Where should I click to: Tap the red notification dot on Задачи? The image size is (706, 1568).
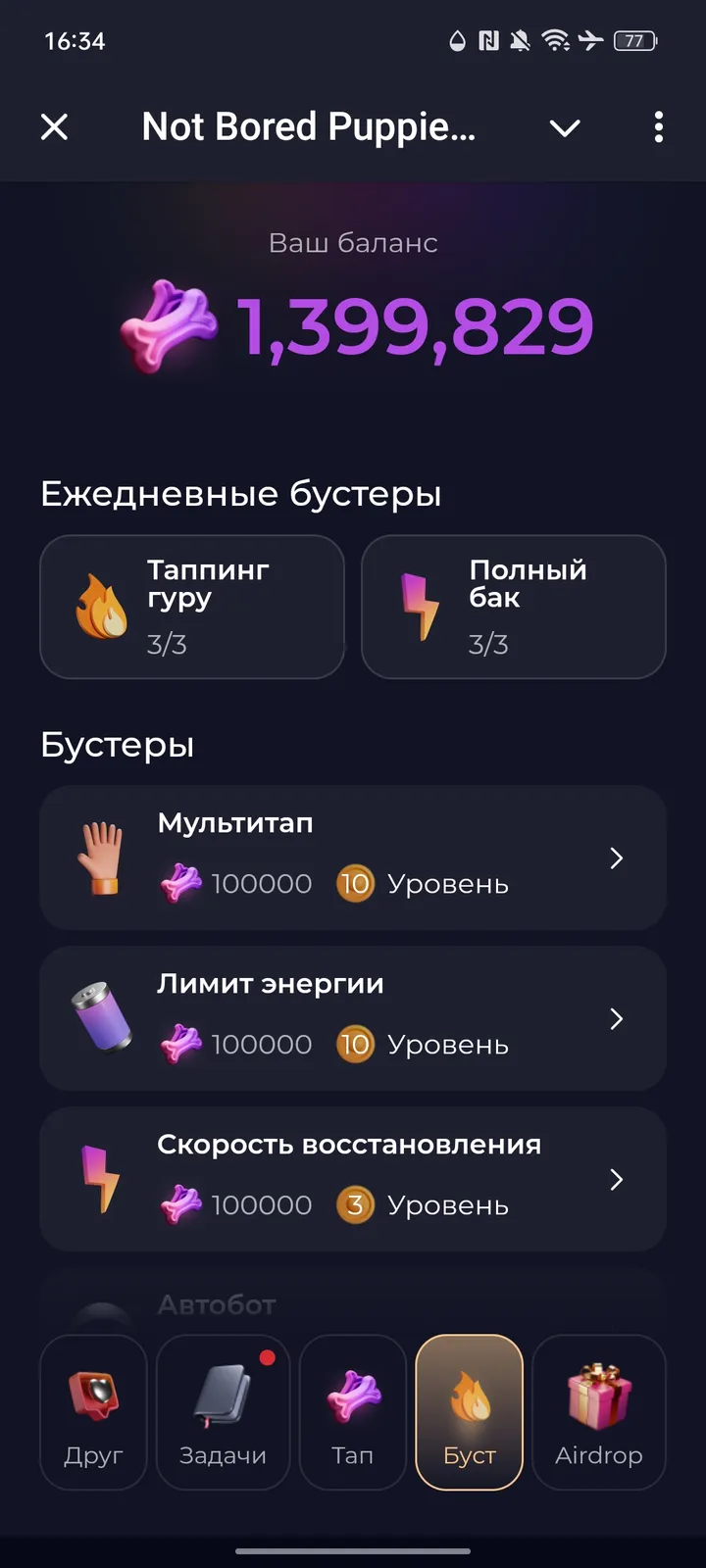point(265,1359)
